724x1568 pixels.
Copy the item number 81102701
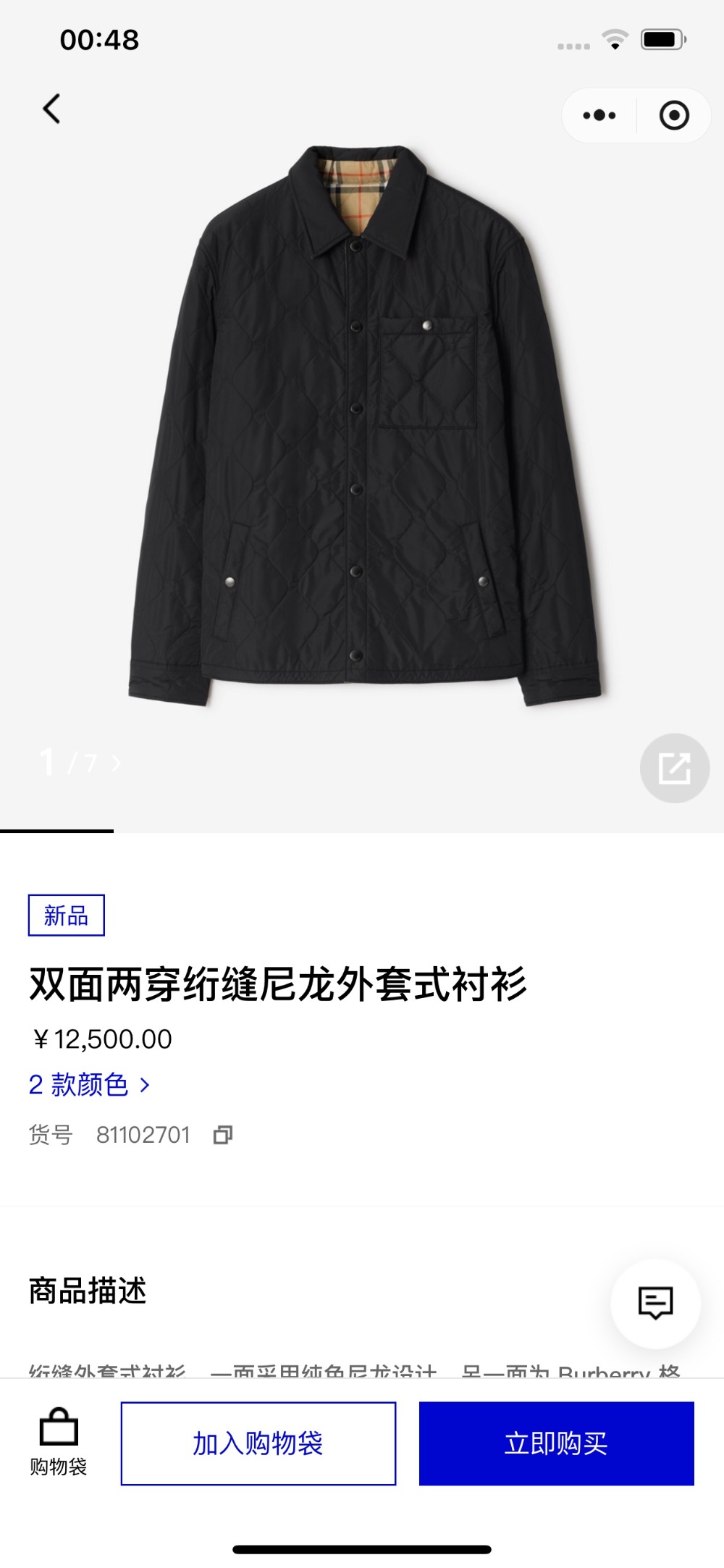click(223, 1135)
